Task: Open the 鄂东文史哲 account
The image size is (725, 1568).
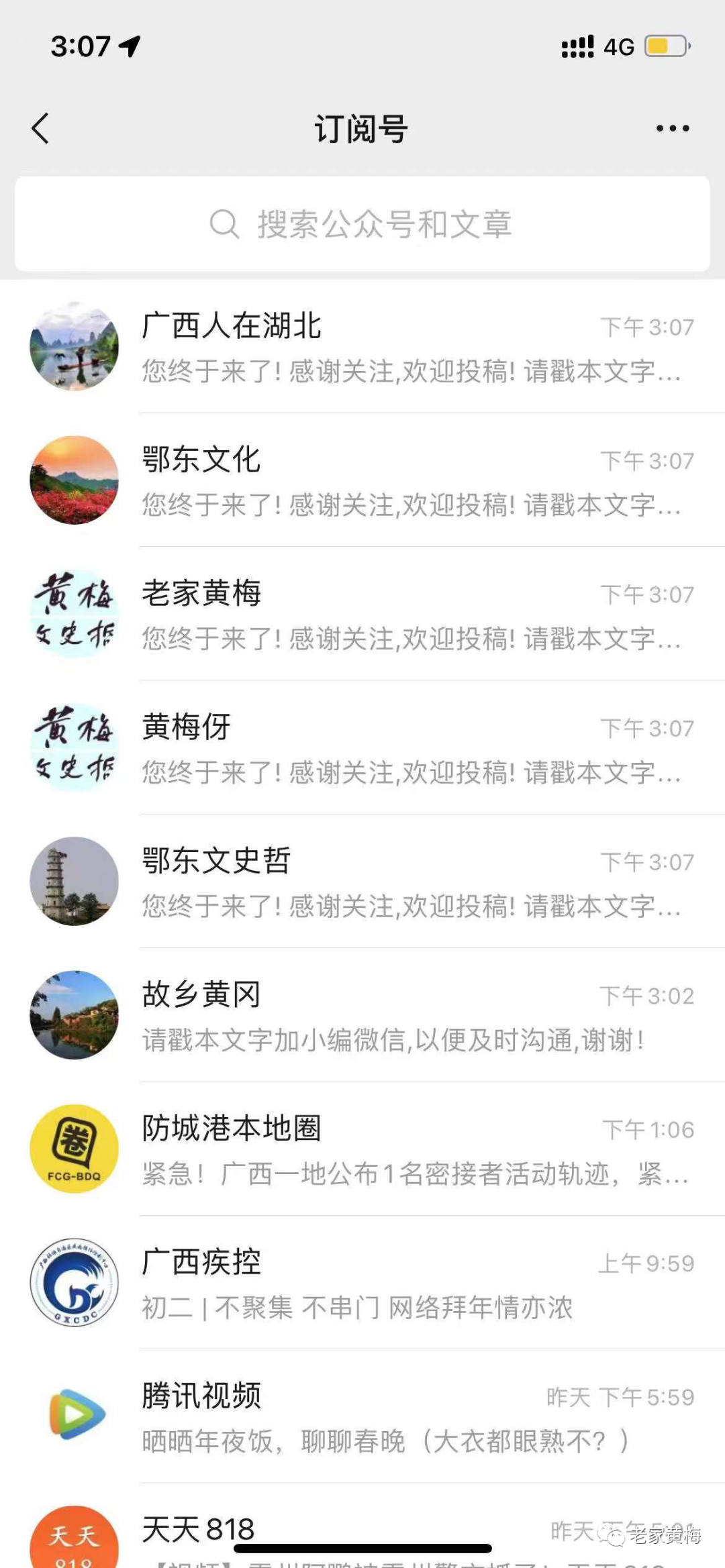Action: point(362,881)
